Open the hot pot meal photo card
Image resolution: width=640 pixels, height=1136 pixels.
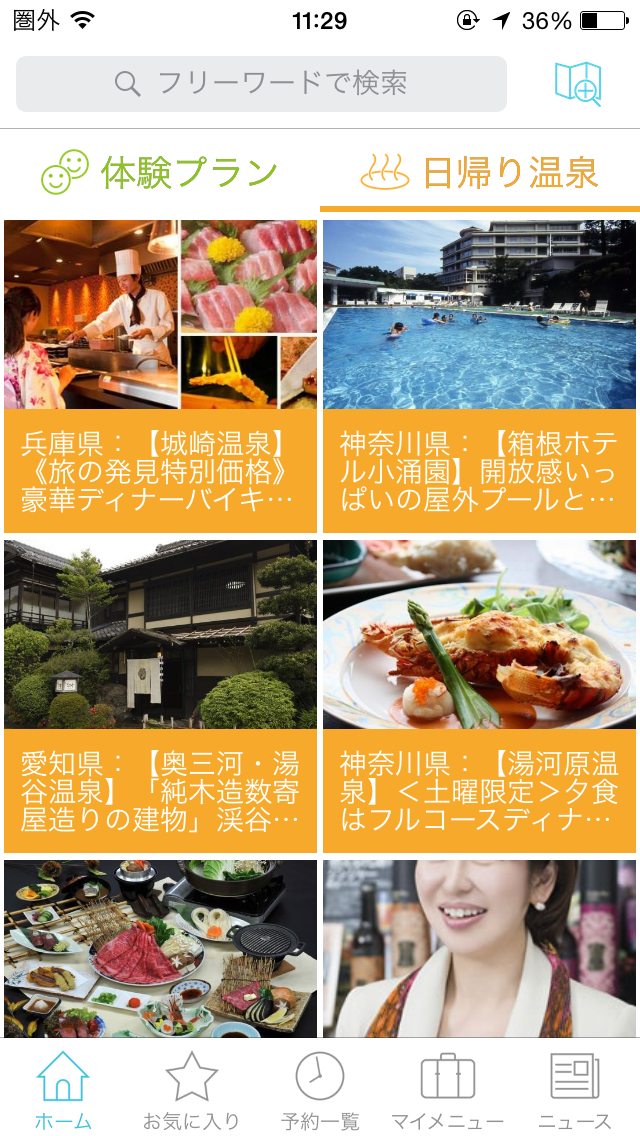pyautogui.click(x=160, y=948)
